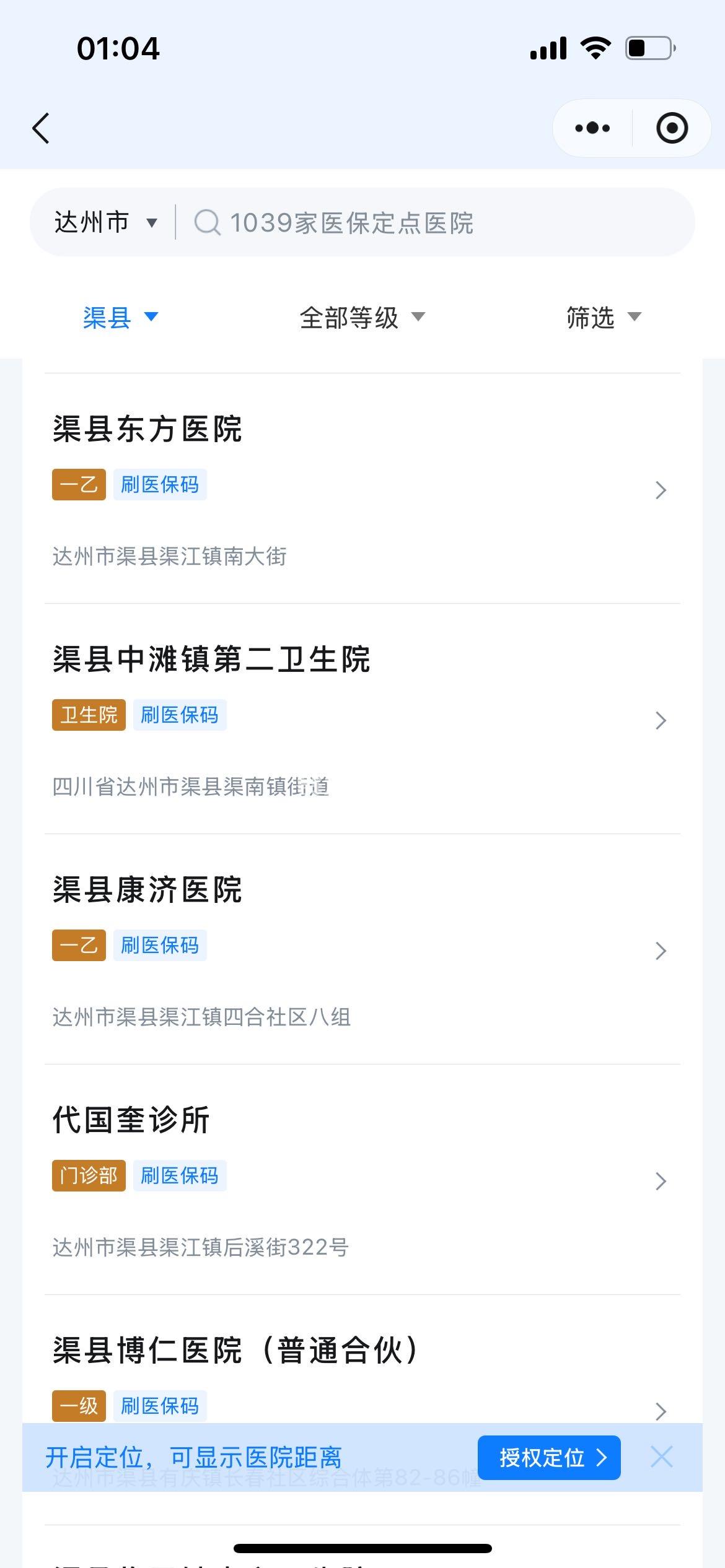
Task: Expand the 渠县 district filter
Action: [x=120, y=318]
